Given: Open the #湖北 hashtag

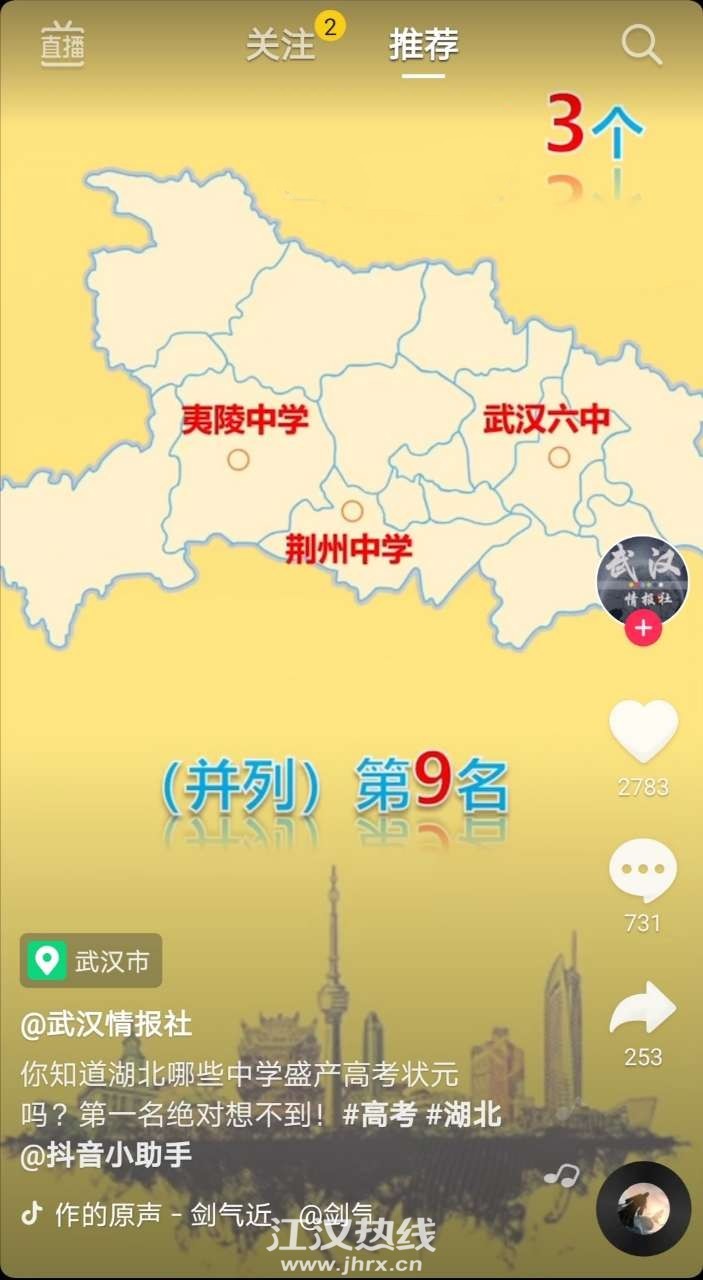Looking at the screenshot, I should pos(463,1115).
